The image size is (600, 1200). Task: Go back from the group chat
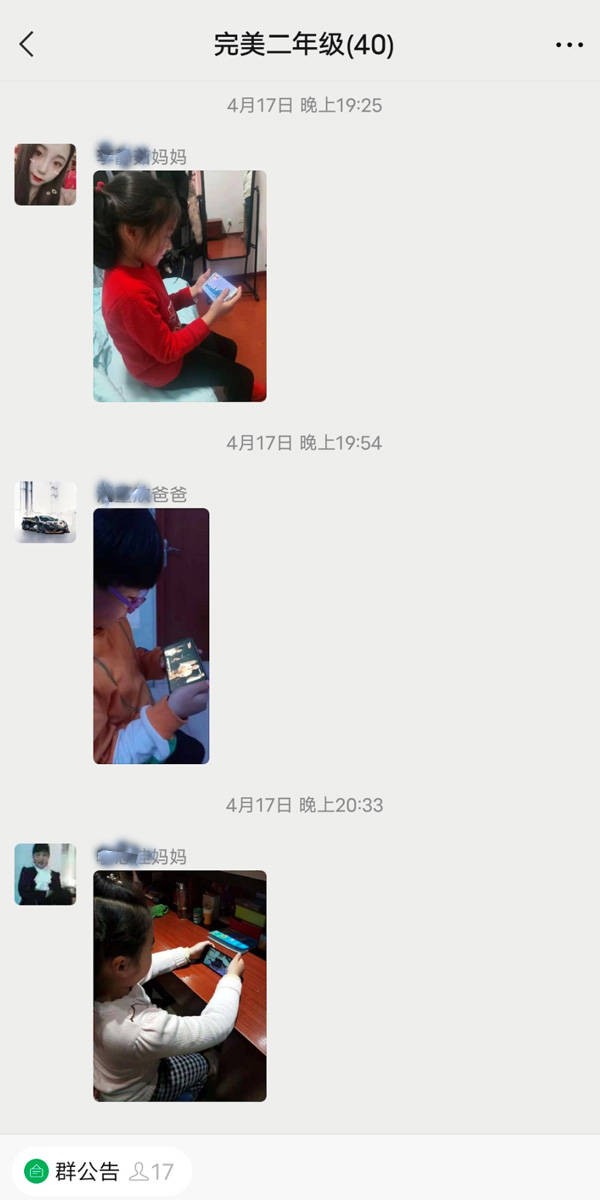[x=27, y=44]
